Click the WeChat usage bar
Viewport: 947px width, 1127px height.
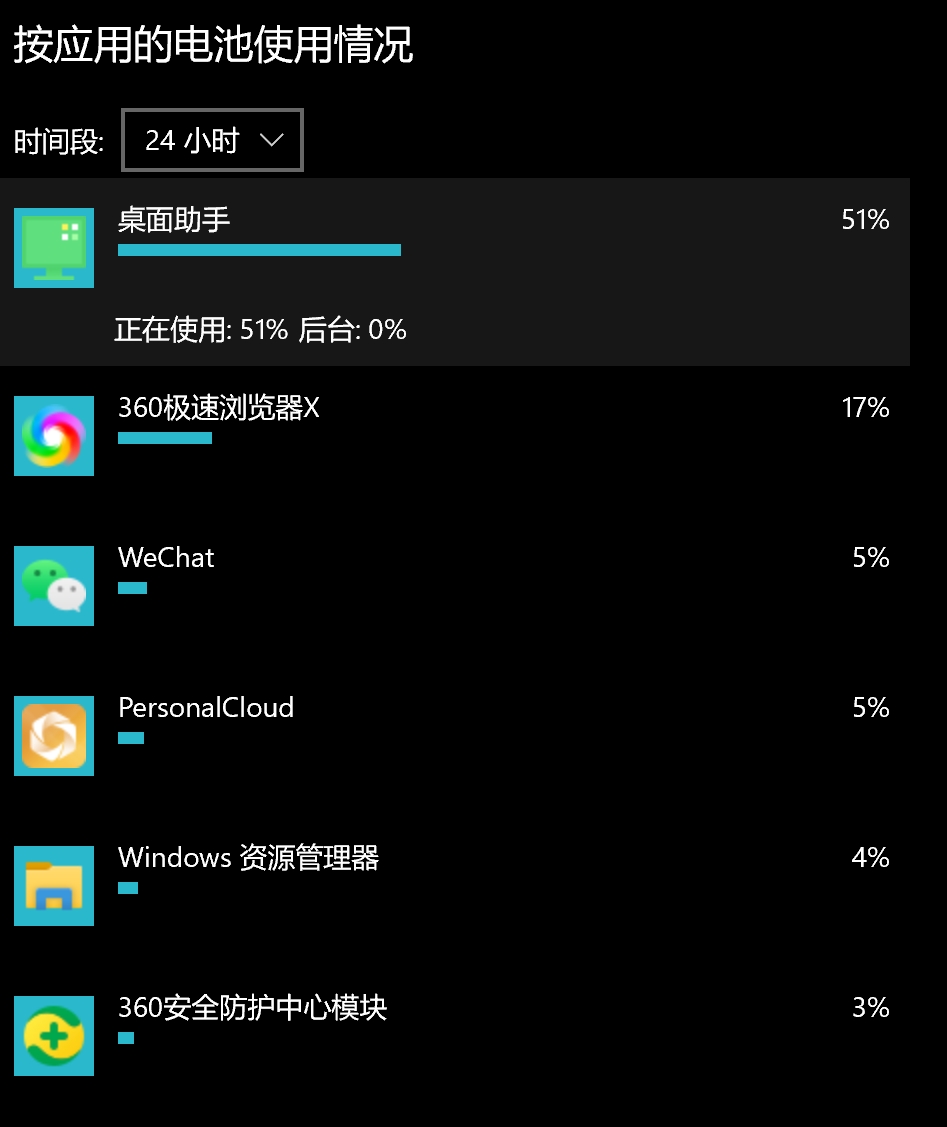[x=132, y=588]
